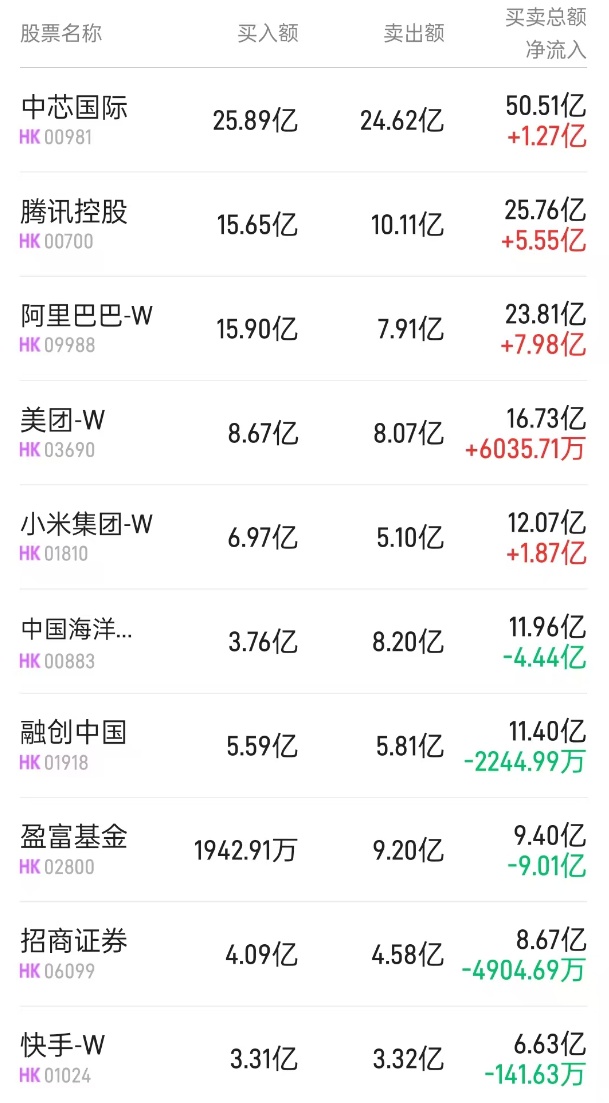Select the 阿里巴巴-W row
Image resolution: width=609 pixels, height=1103 pixels.
[x=86, y=316]
